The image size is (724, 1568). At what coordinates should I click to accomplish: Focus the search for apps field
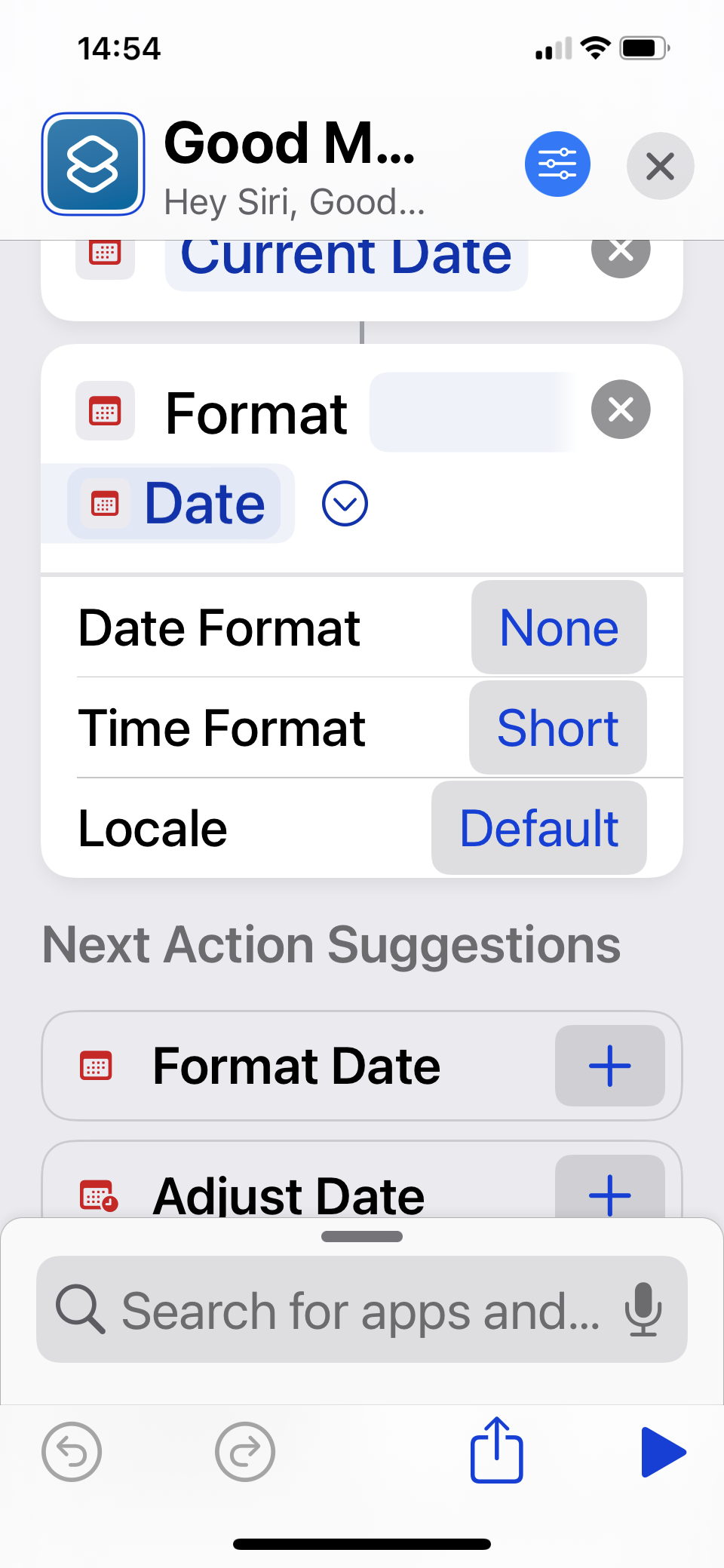pyautogui.click(x=360, y=1311)
